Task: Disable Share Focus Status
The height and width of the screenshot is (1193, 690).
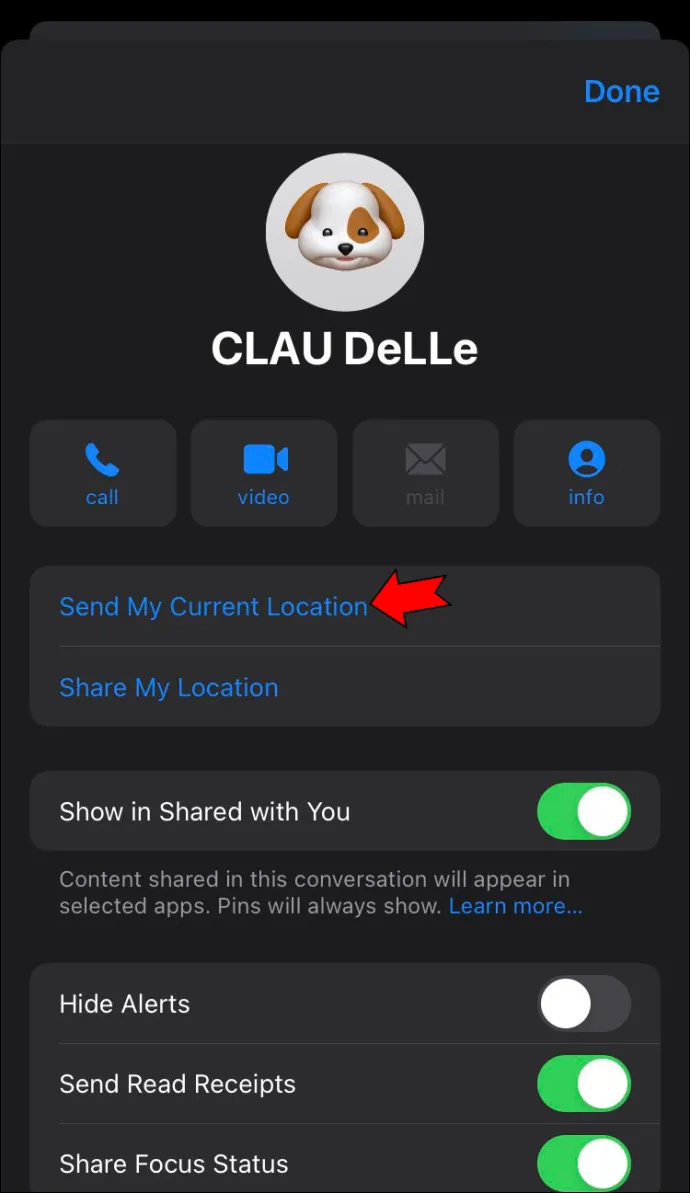Action: pos(583,1163)
